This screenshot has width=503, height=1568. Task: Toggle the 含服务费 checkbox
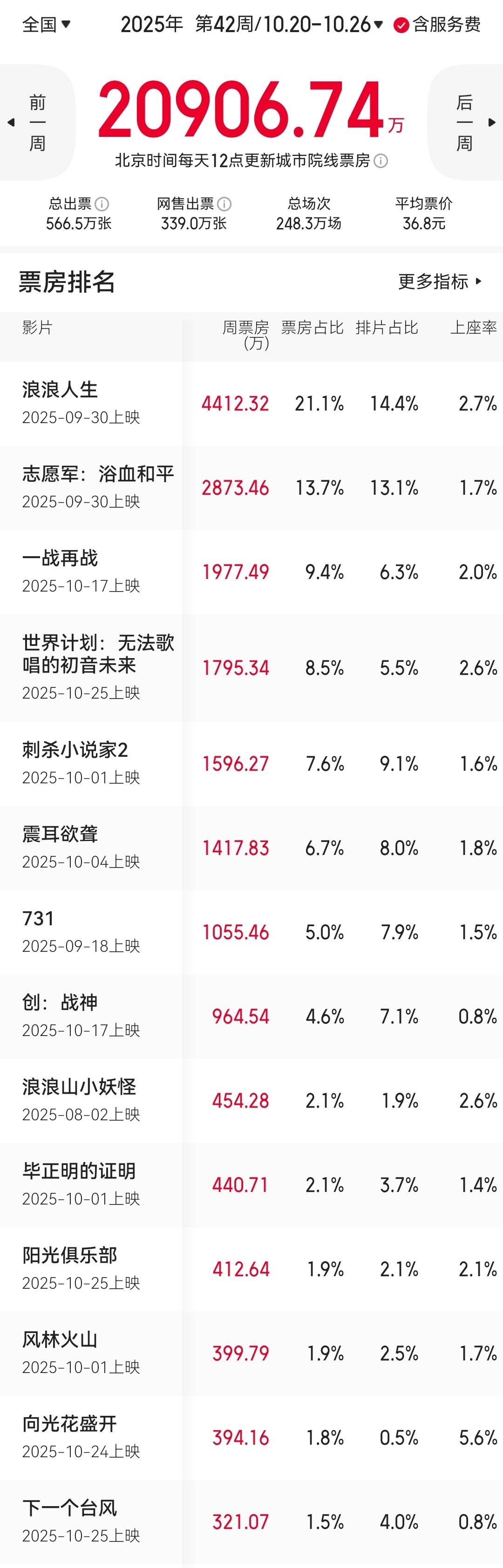coord(437,24)
